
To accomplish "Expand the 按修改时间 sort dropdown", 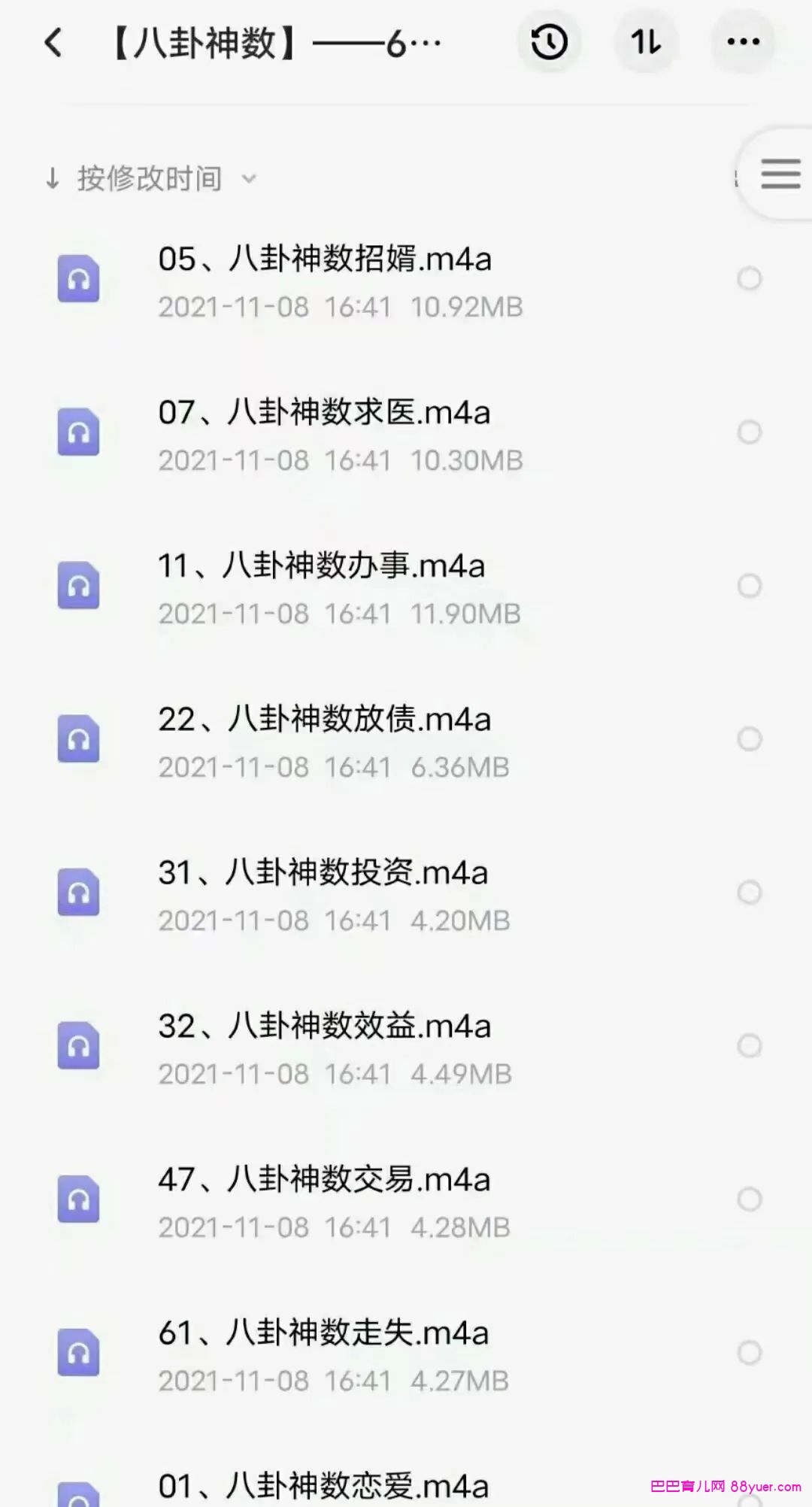I will pyautogui.click(x=150, y=179).
